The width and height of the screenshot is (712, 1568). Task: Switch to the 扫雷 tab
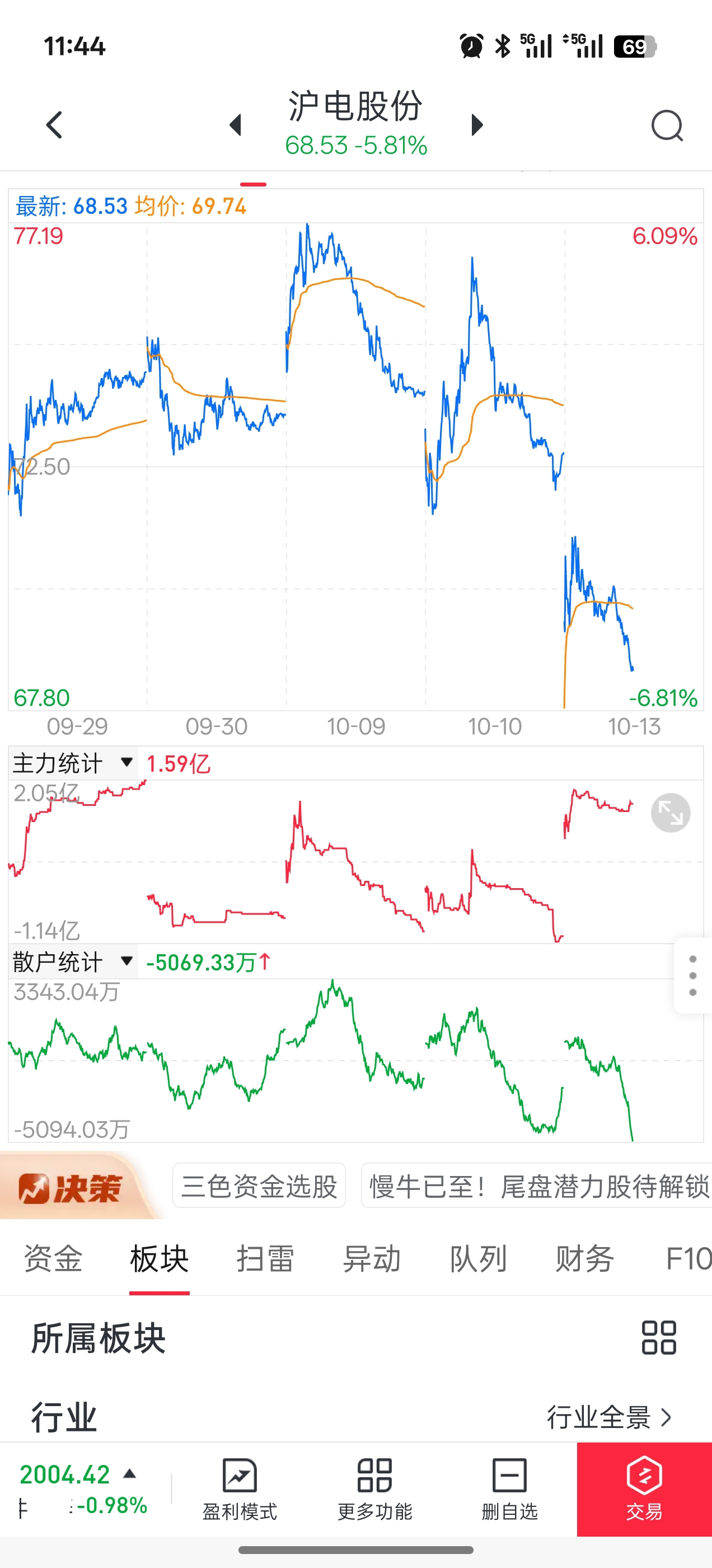point(265,1259)
